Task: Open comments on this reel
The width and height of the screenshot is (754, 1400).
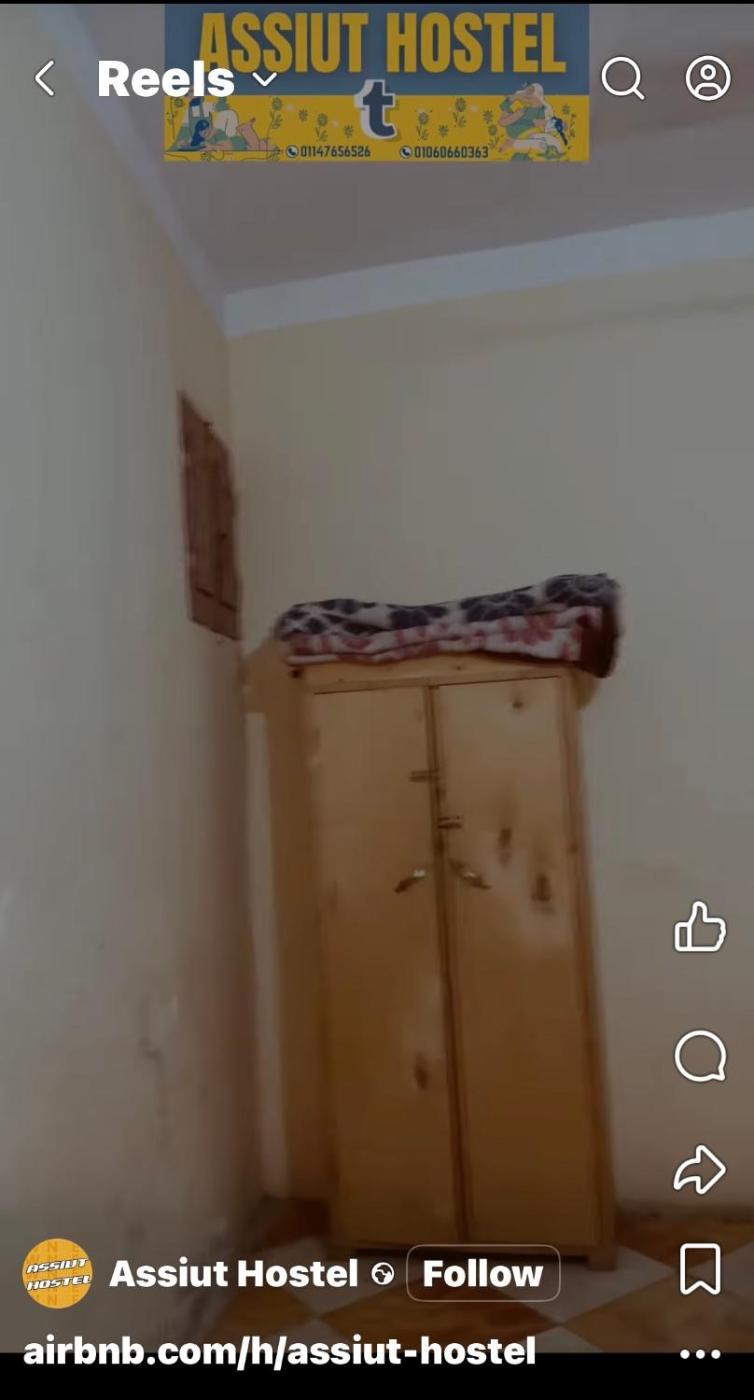Action: (700, 1056)
